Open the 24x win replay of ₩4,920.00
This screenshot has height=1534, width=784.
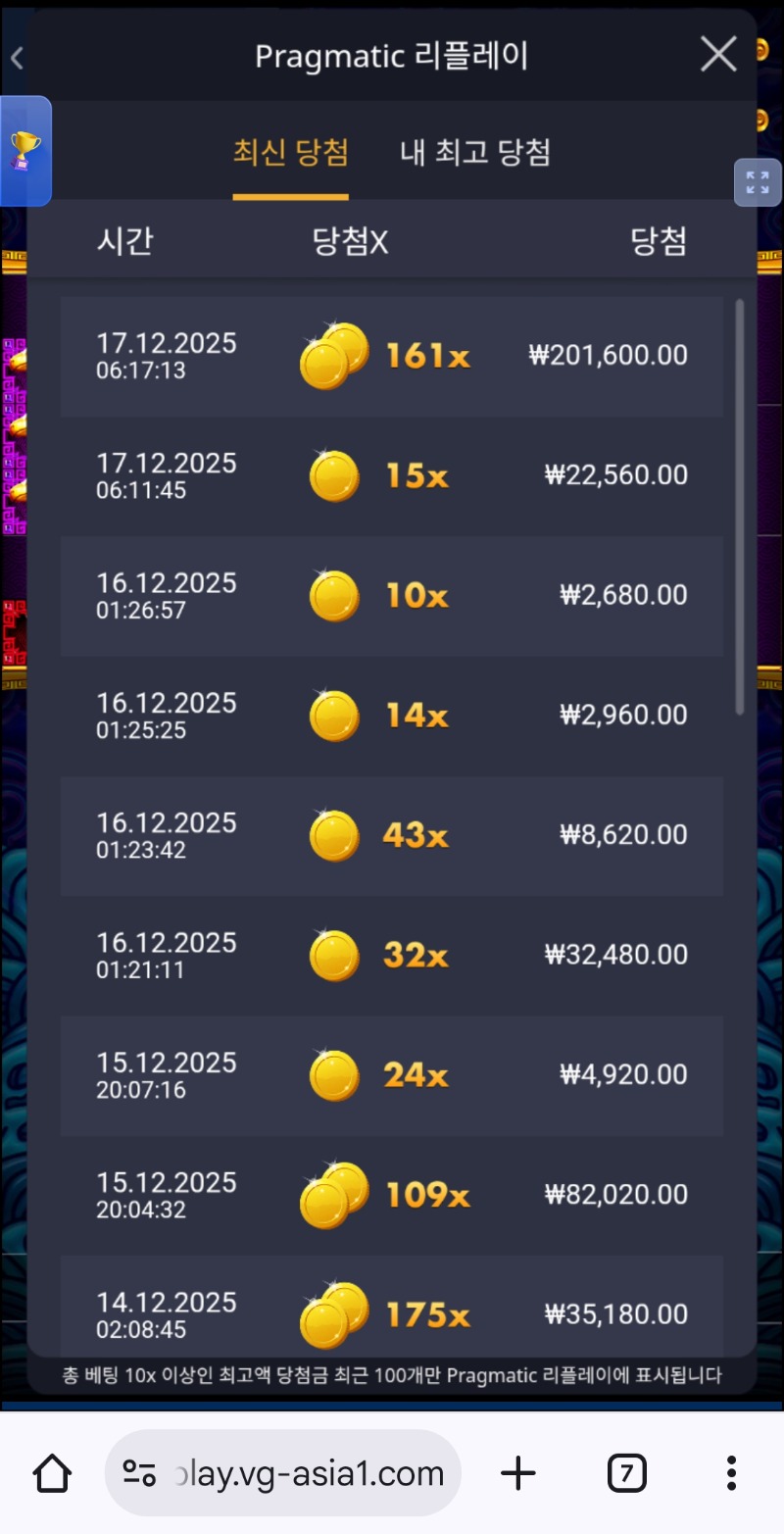click(392, 1075)
